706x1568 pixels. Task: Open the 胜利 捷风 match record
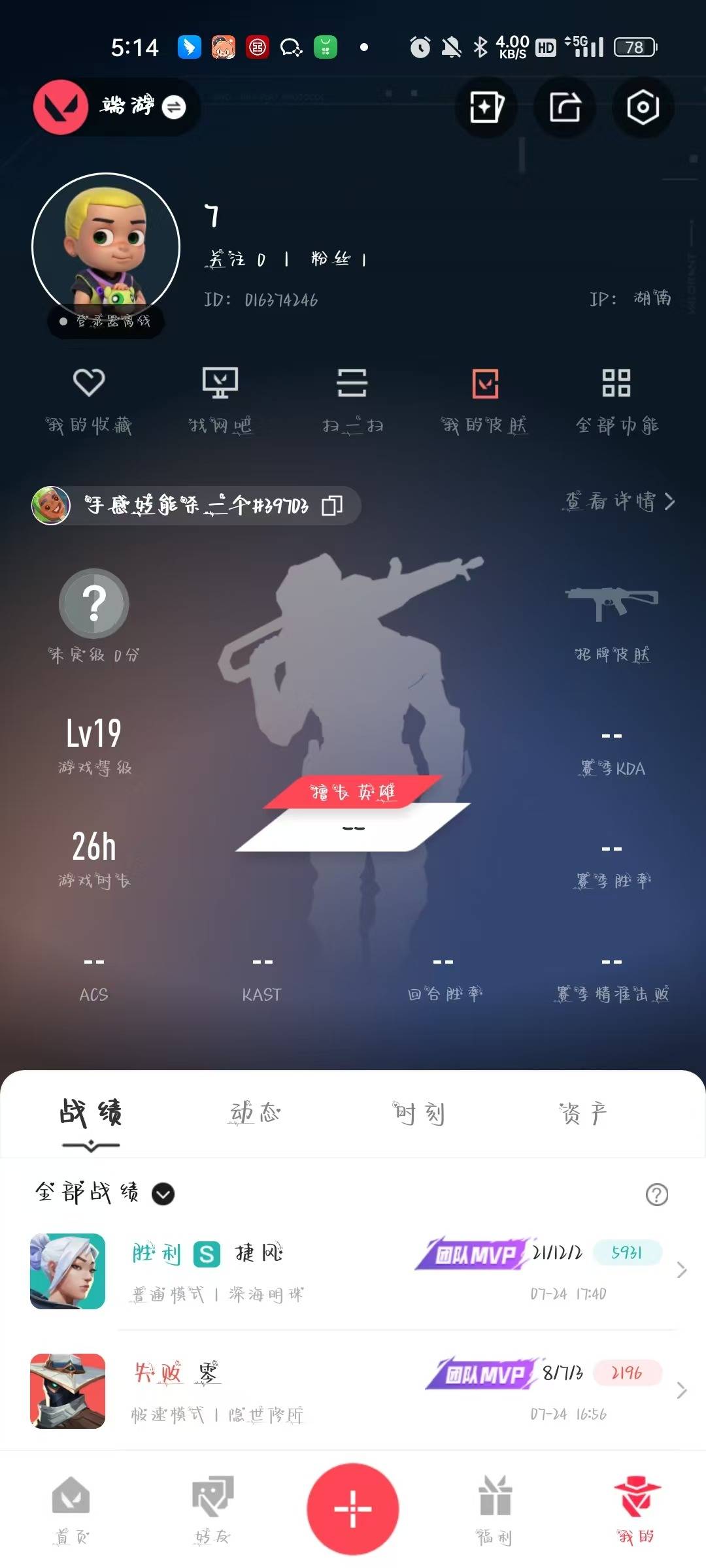pos(353,1271)
